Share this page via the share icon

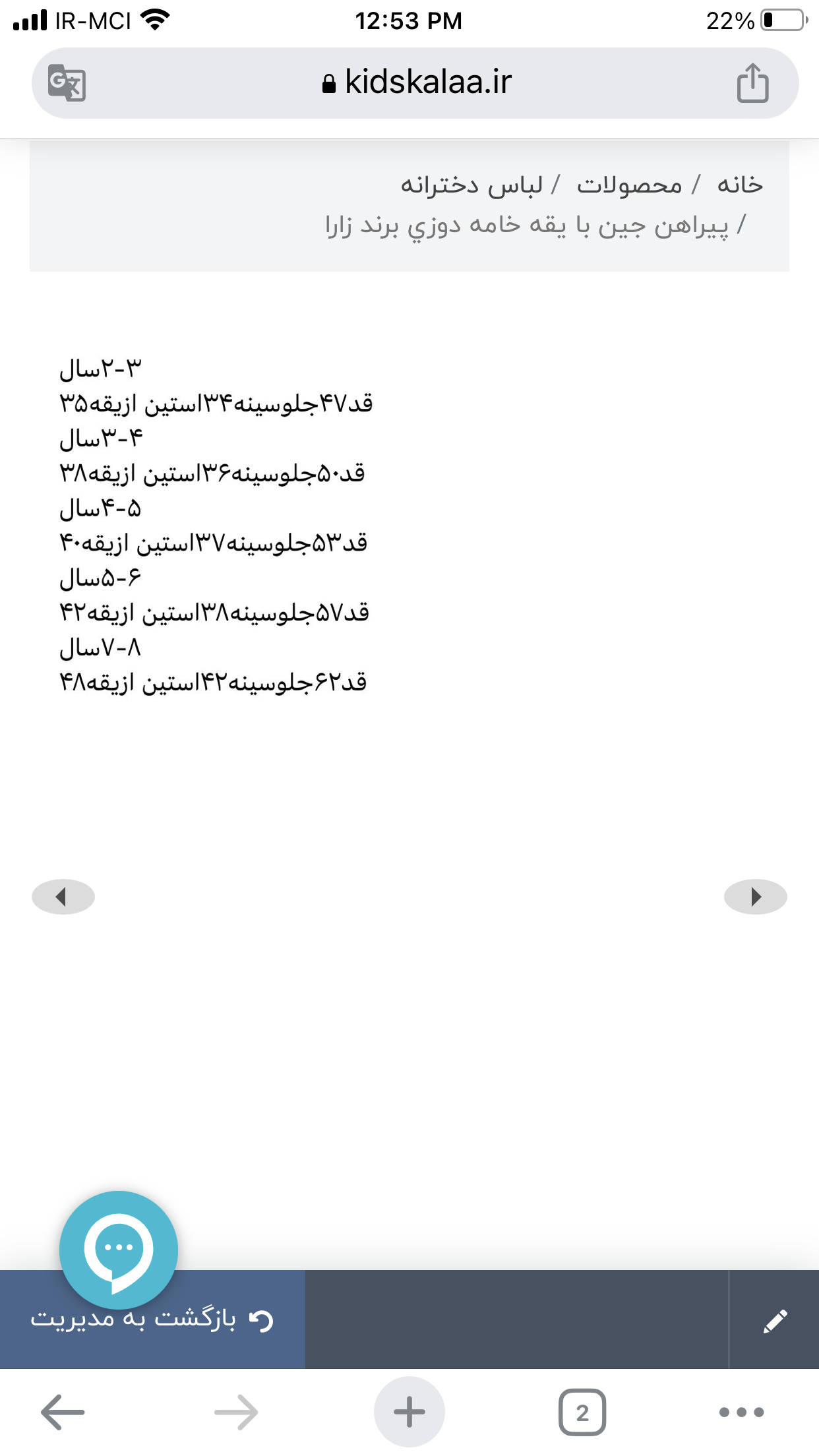(x=752, y=83)
